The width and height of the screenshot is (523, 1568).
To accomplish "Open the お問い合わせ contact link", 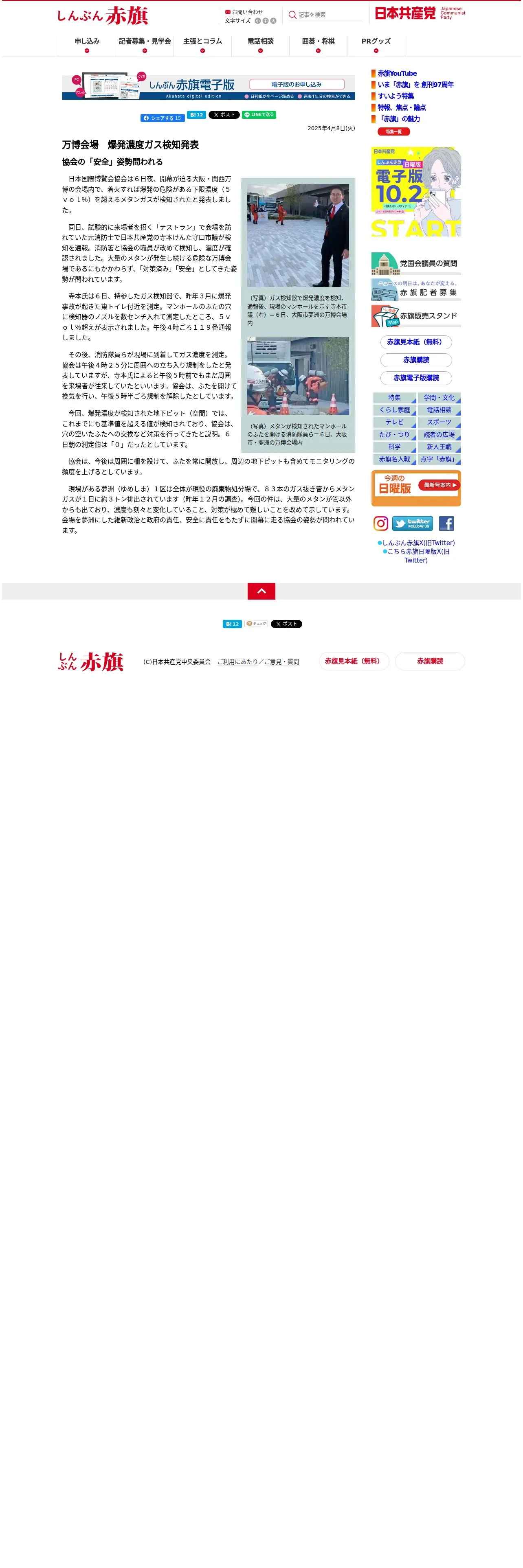I will tap(244, 11).
